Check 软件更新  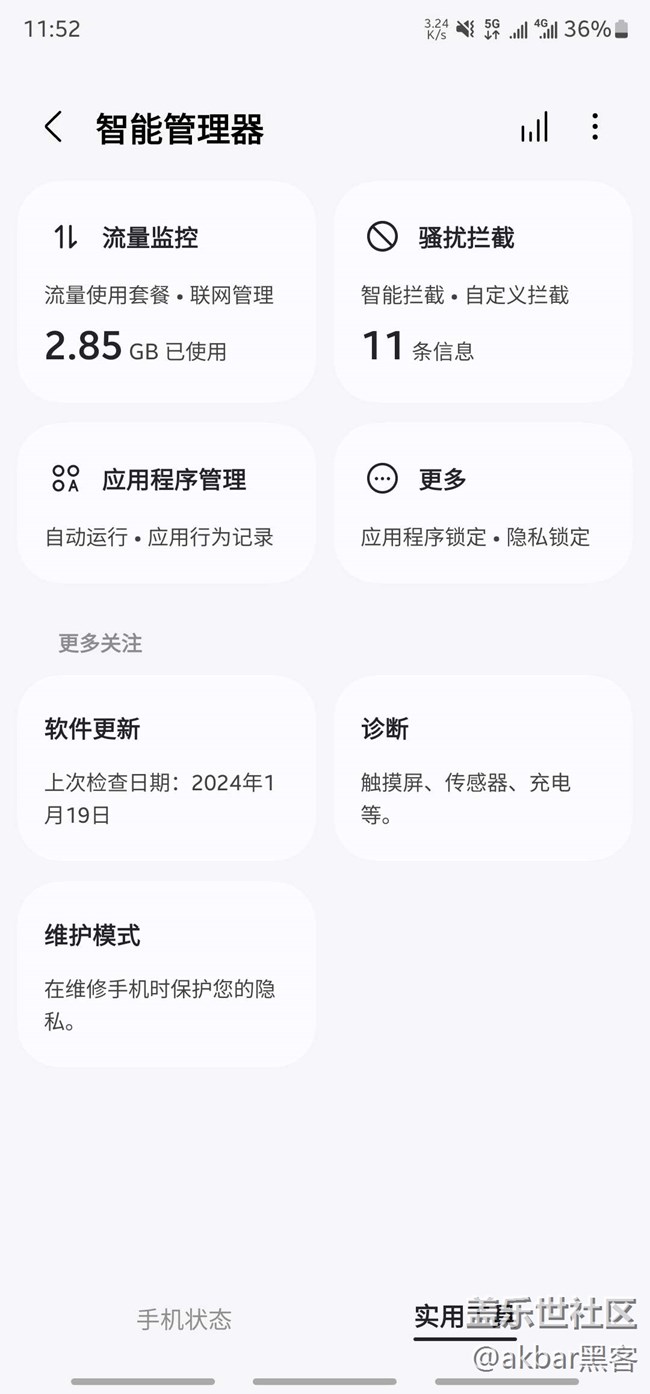click(x=166, y=768)
